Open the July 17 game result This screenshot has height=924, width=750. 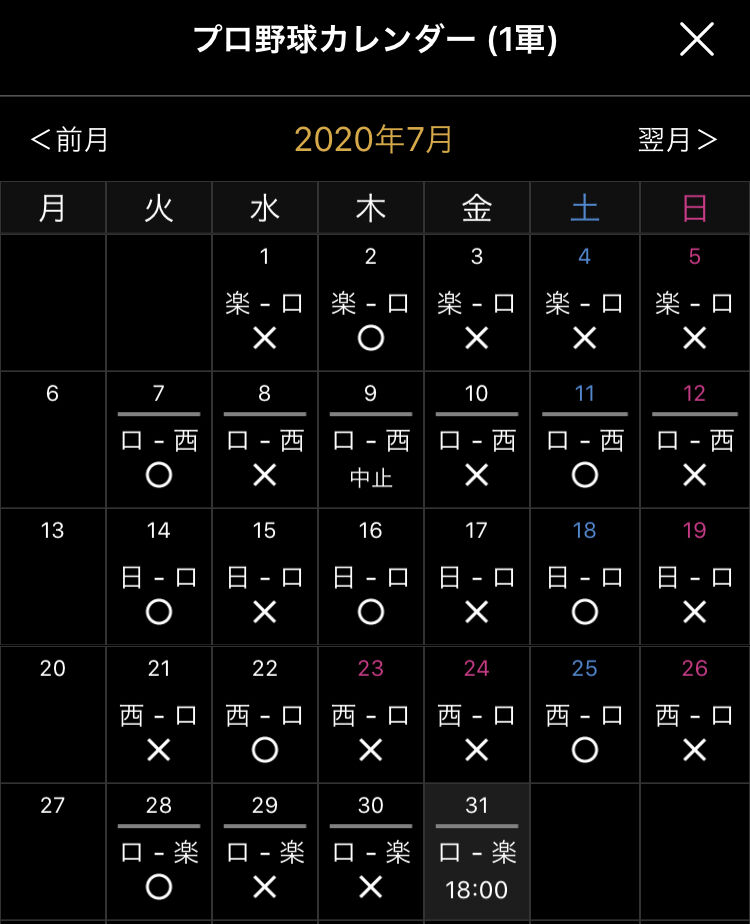click(x=477, y=578)
